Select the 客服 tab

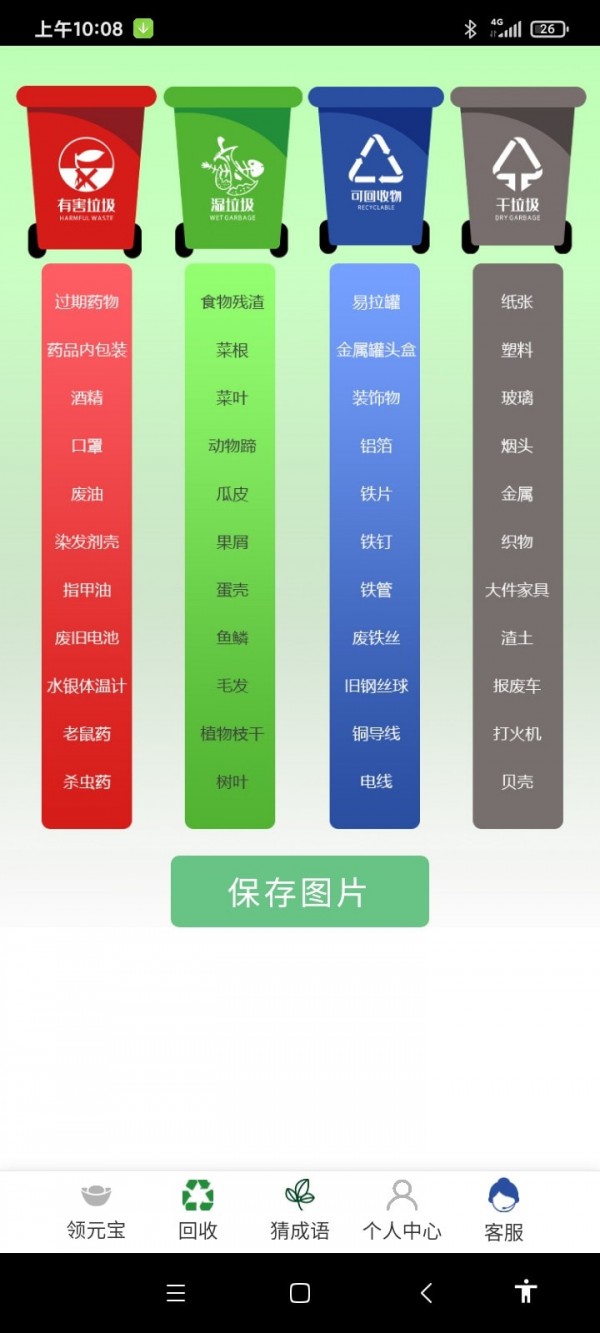[x=504, y=1211]
